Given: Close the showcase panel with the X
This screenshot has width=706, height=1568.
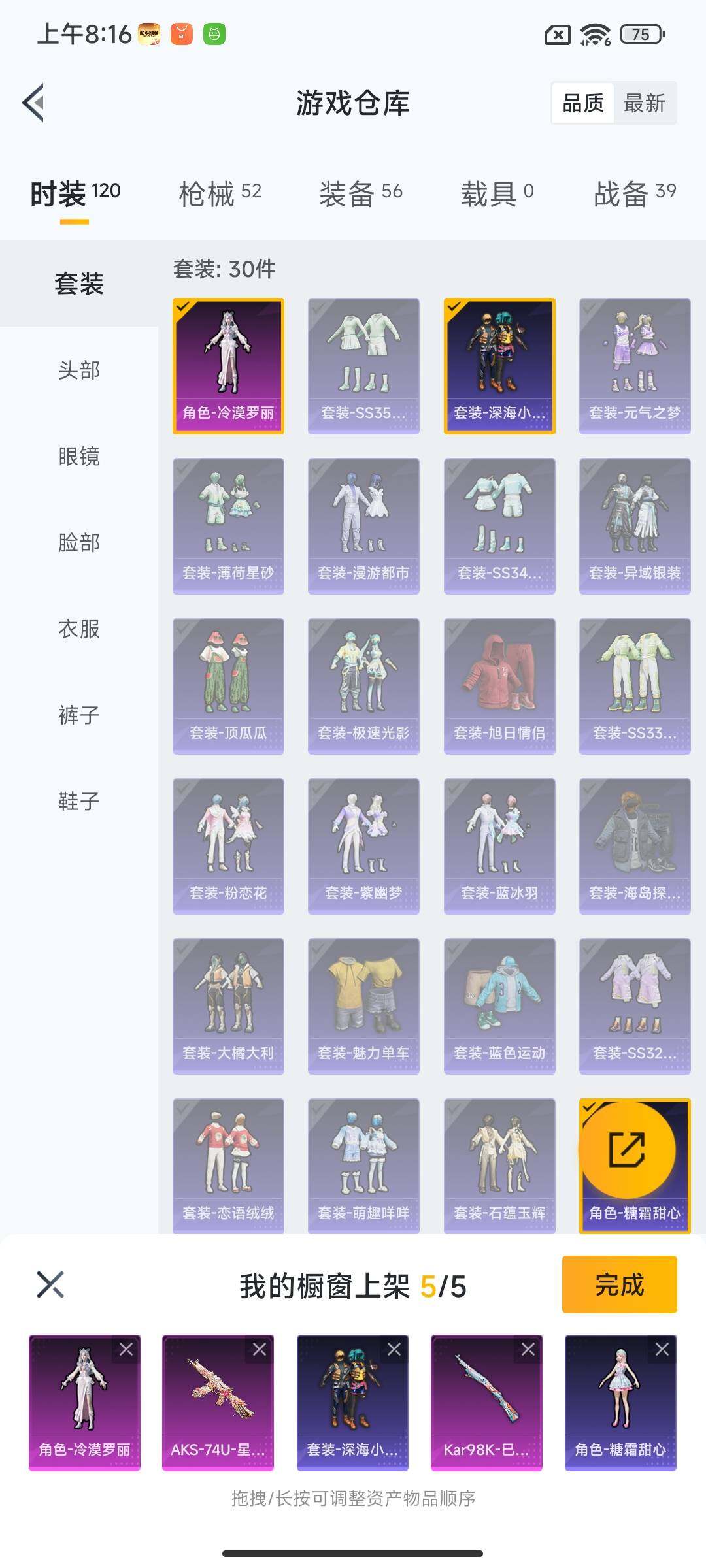Looking at the screenshot, I should (x=50, y=1284).
